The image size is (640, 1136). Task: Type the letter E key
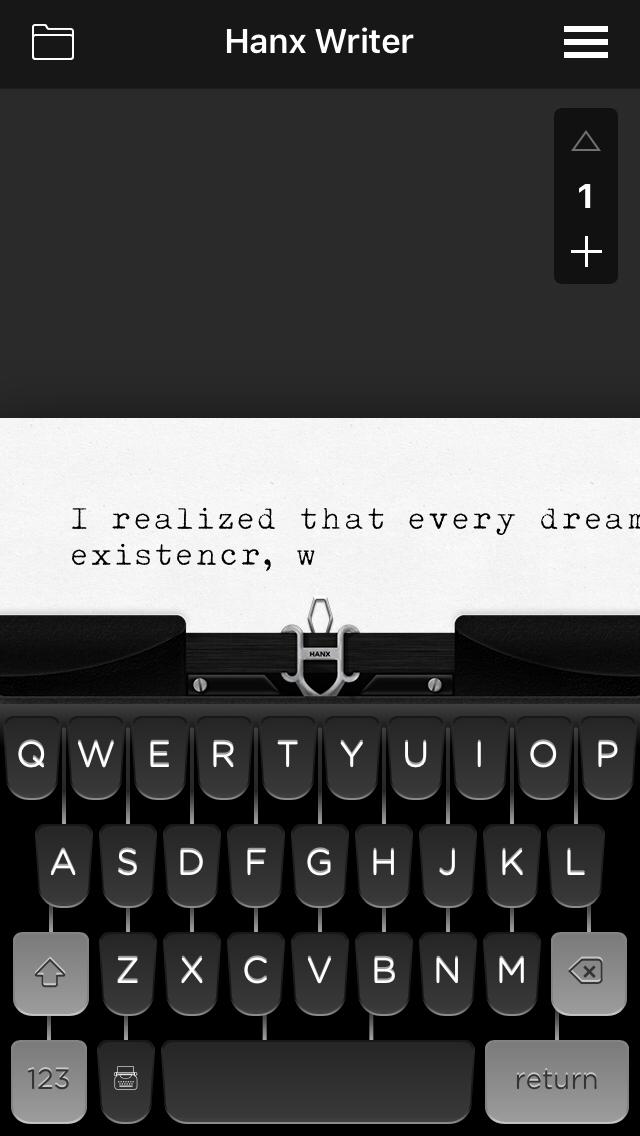pos(159,755)
